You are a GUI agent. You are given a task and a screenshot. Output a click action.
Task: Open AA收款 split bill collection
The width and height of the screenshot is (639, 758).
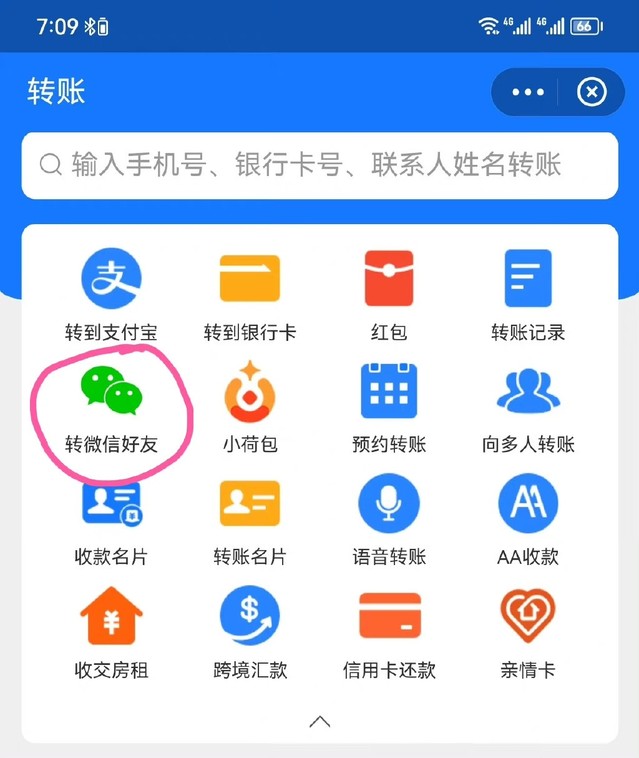pyautogui.click(x=528, y=520)
